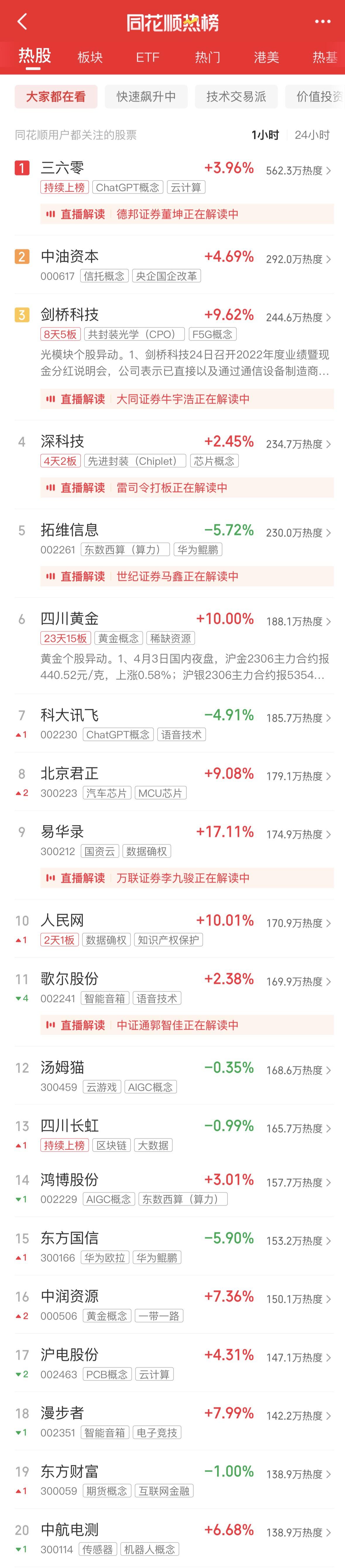Viewport: 345px width, 1568px height.
Task: Switch to the ETF tab
Action: (x=147, y=57)
